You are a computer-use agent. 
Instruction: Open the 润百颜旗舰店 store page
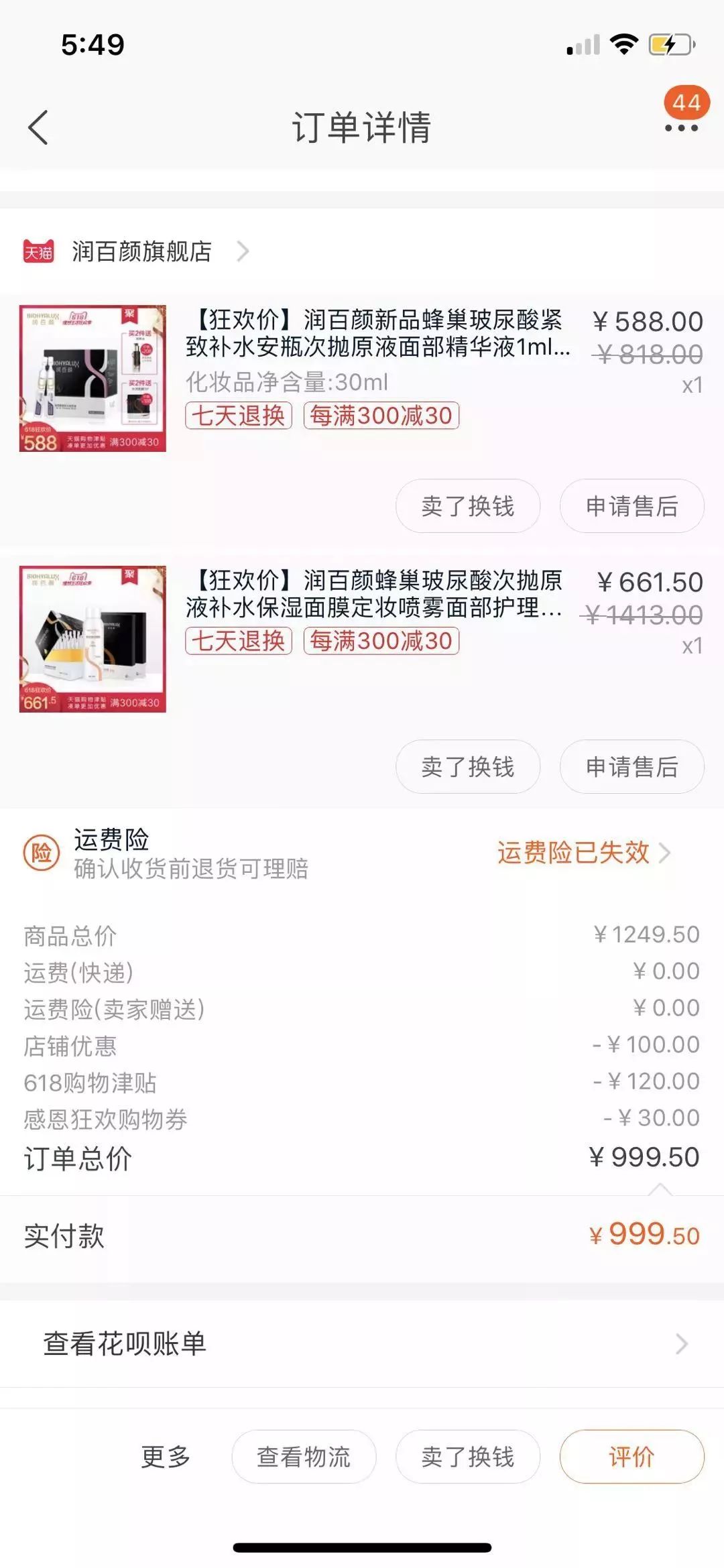tap(139, 251)
